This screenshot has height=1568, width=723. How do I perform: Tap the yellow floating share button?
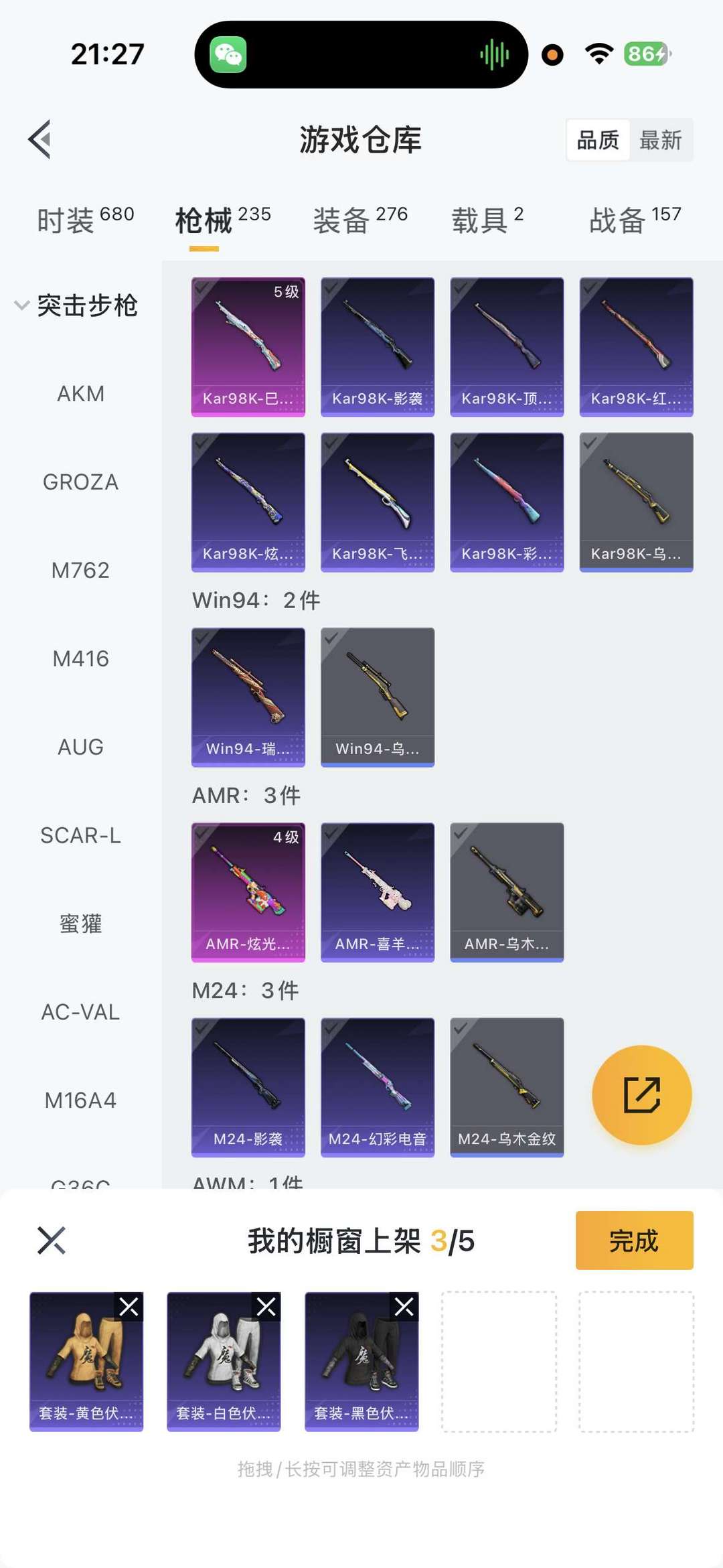click(641, 1095)
